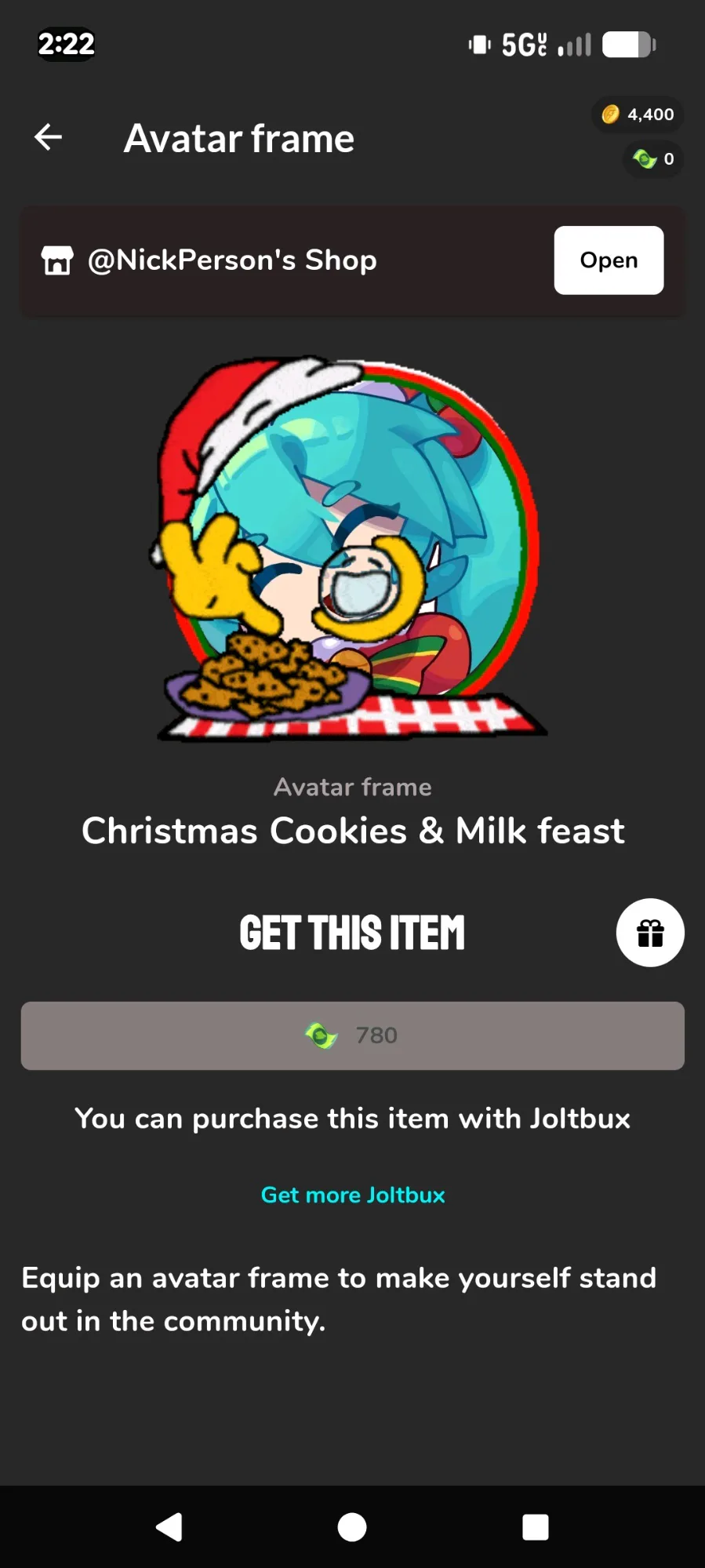705x1568 pixels.
Task: Open the Joltbux balance chip
Action: pos(653,159)
